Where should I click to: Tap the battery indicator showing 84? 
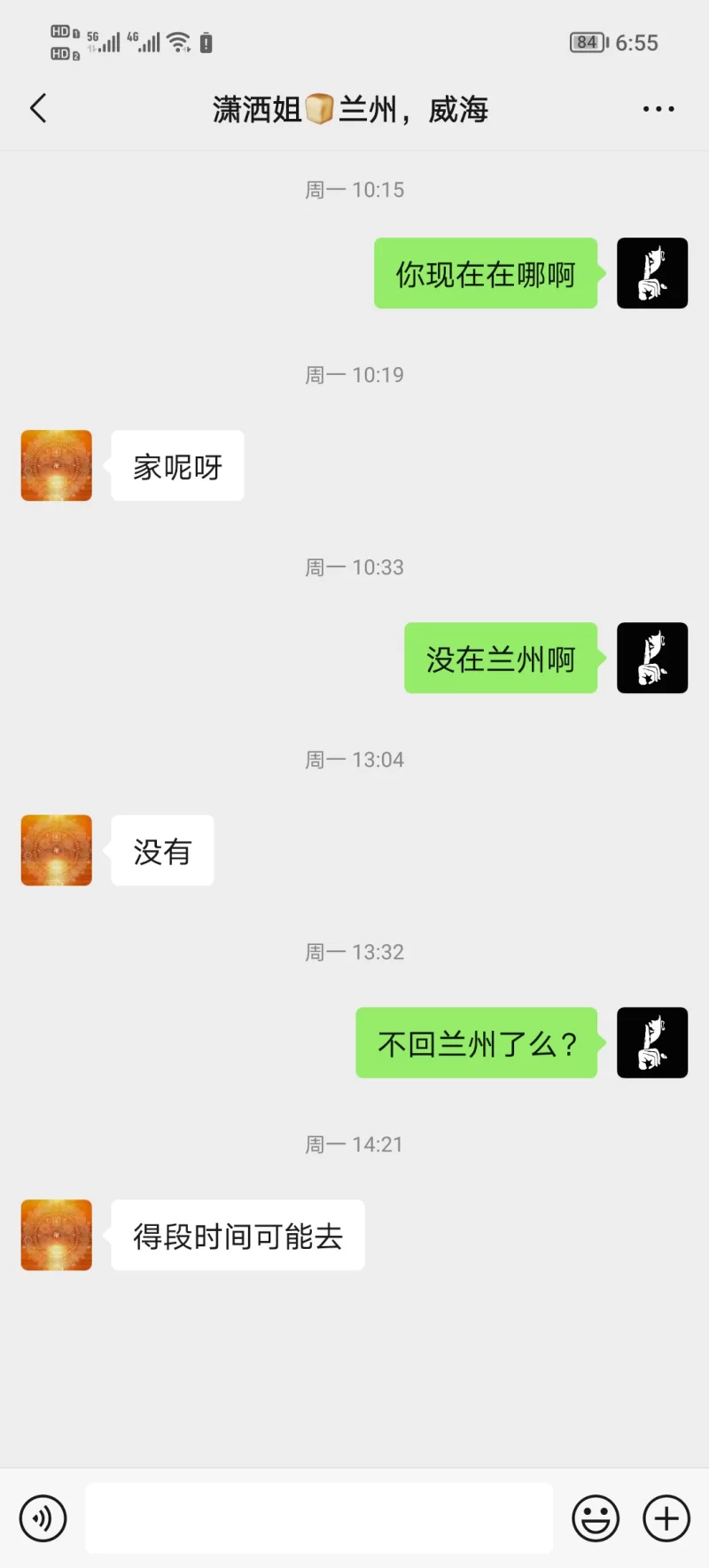click(x=586, y=42)
